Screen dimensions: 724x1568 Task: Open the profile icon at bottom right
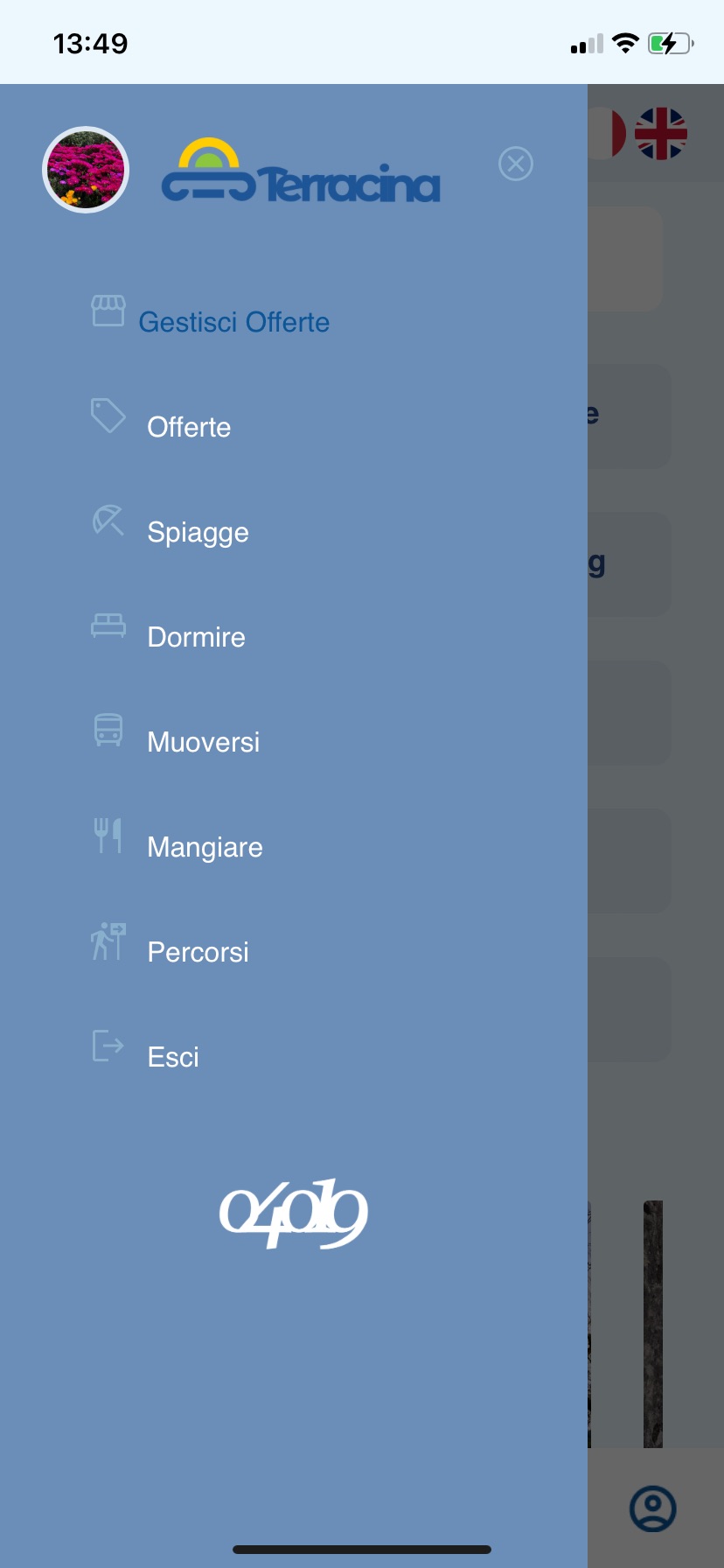(x=652, y=1508)
